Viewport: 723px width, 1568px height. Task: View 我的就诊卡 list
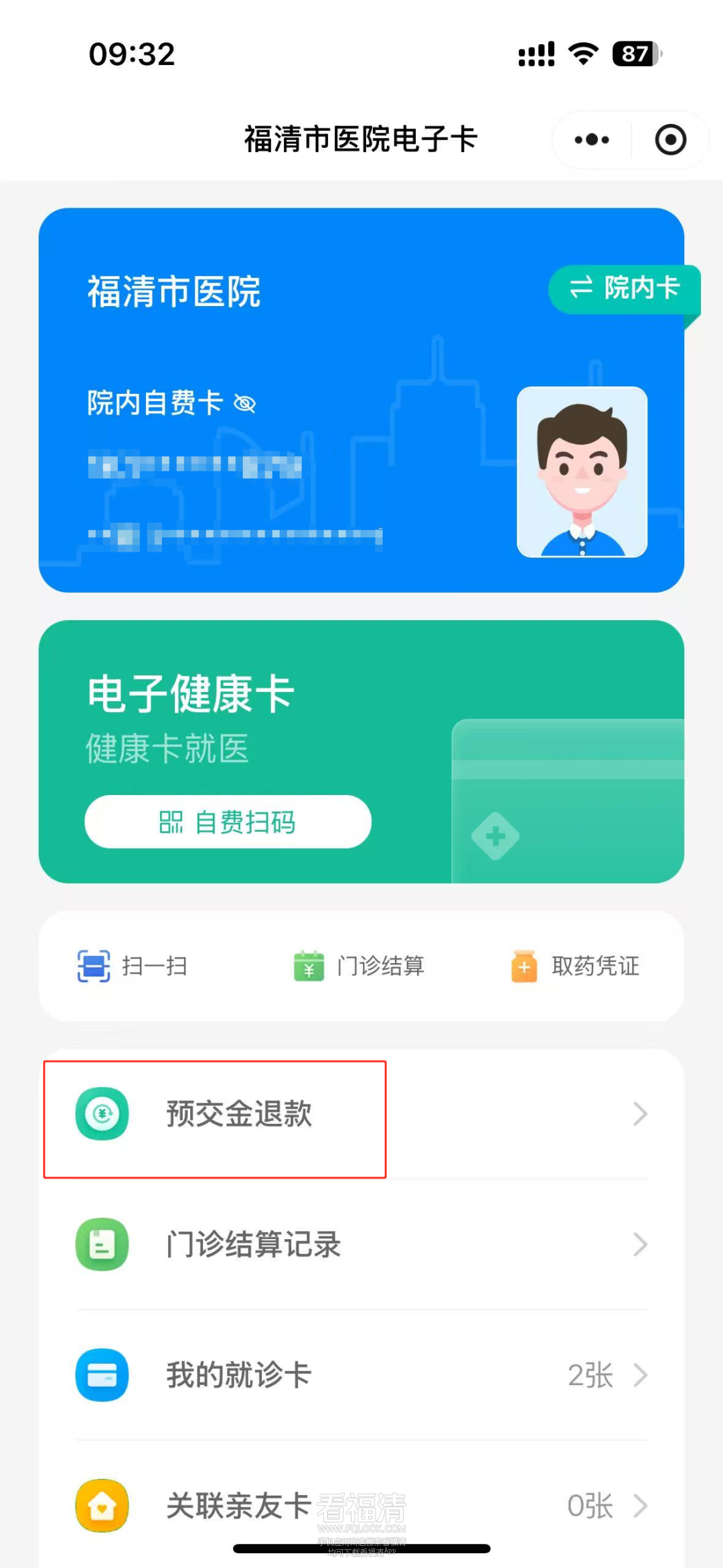click(361, 1375)
